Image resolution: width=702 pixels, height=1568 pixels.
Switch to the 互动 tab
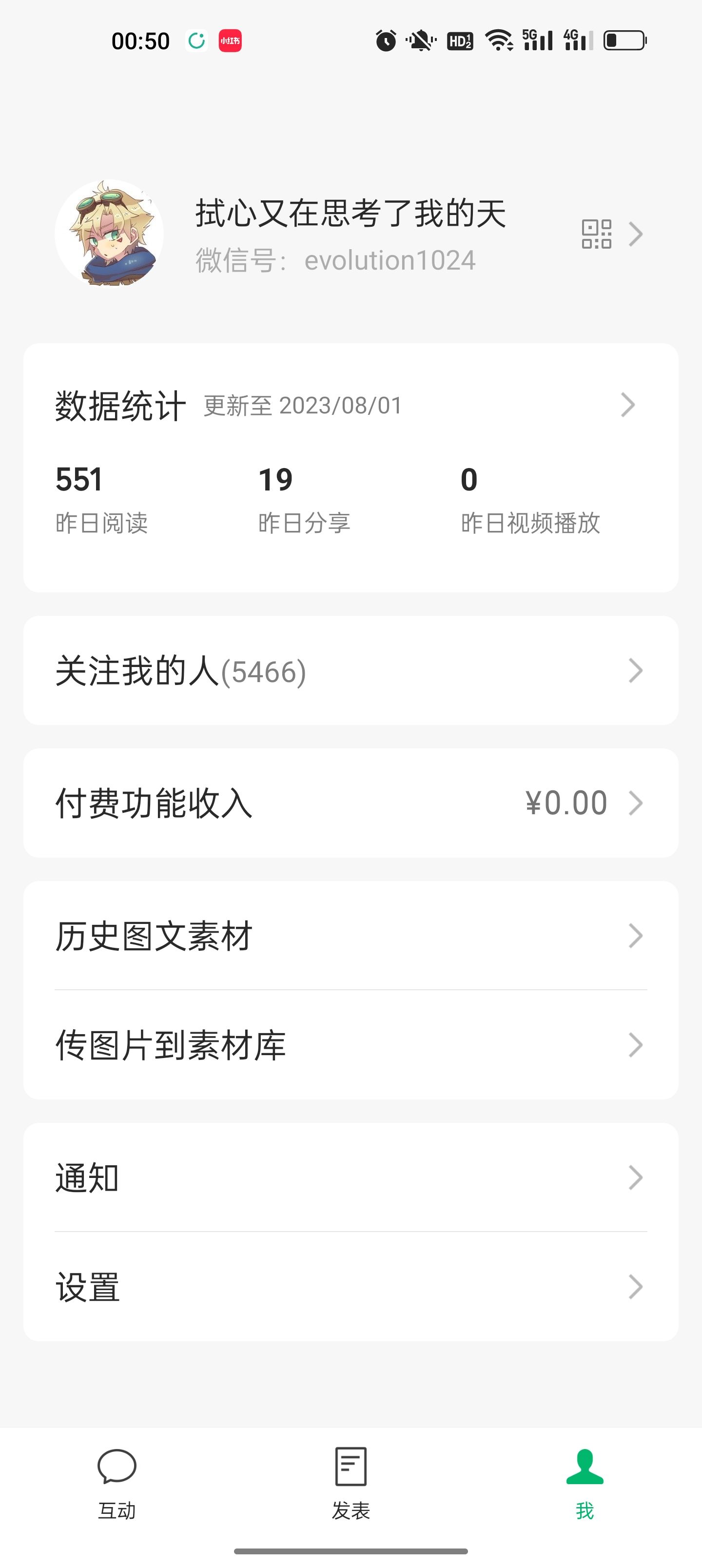coord(117,1483)
